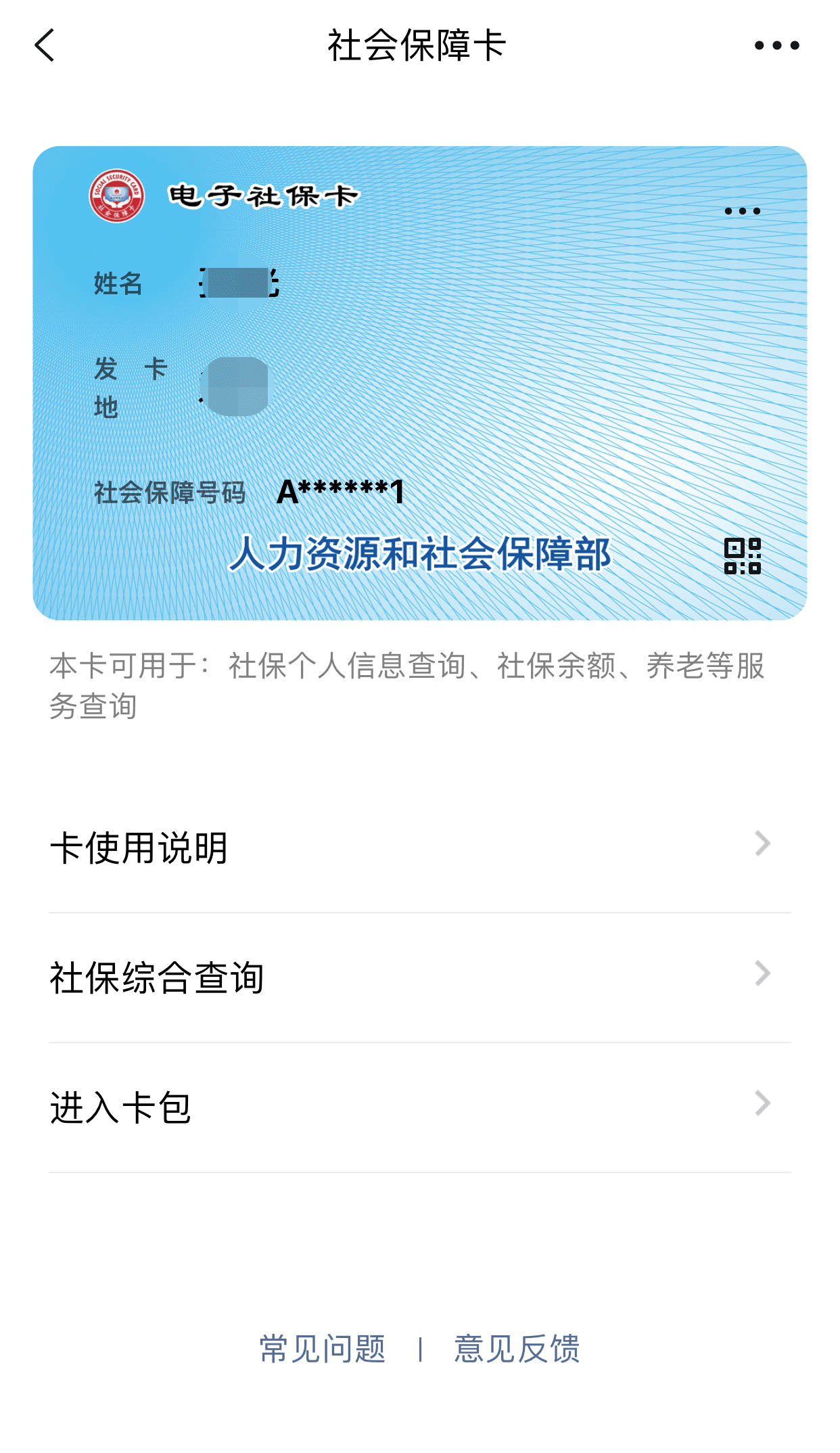
Task: Tap the chevron beside 社保综合查询
Action: pyautogui.click(x=764, y=974)
